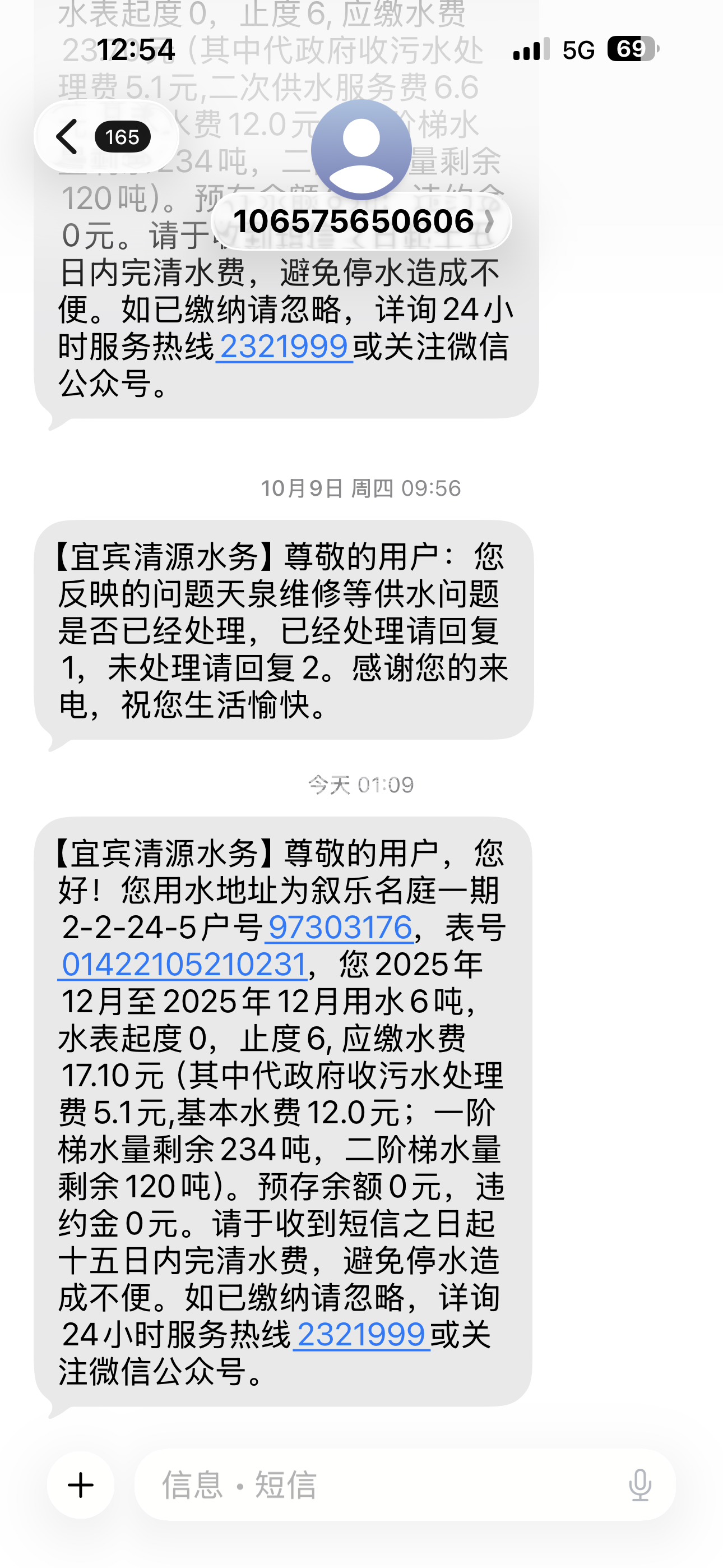The width and height of the screenshot is (723, 1568).
Task: Tap the meter number 01422105210231 link
Action: 183,965
